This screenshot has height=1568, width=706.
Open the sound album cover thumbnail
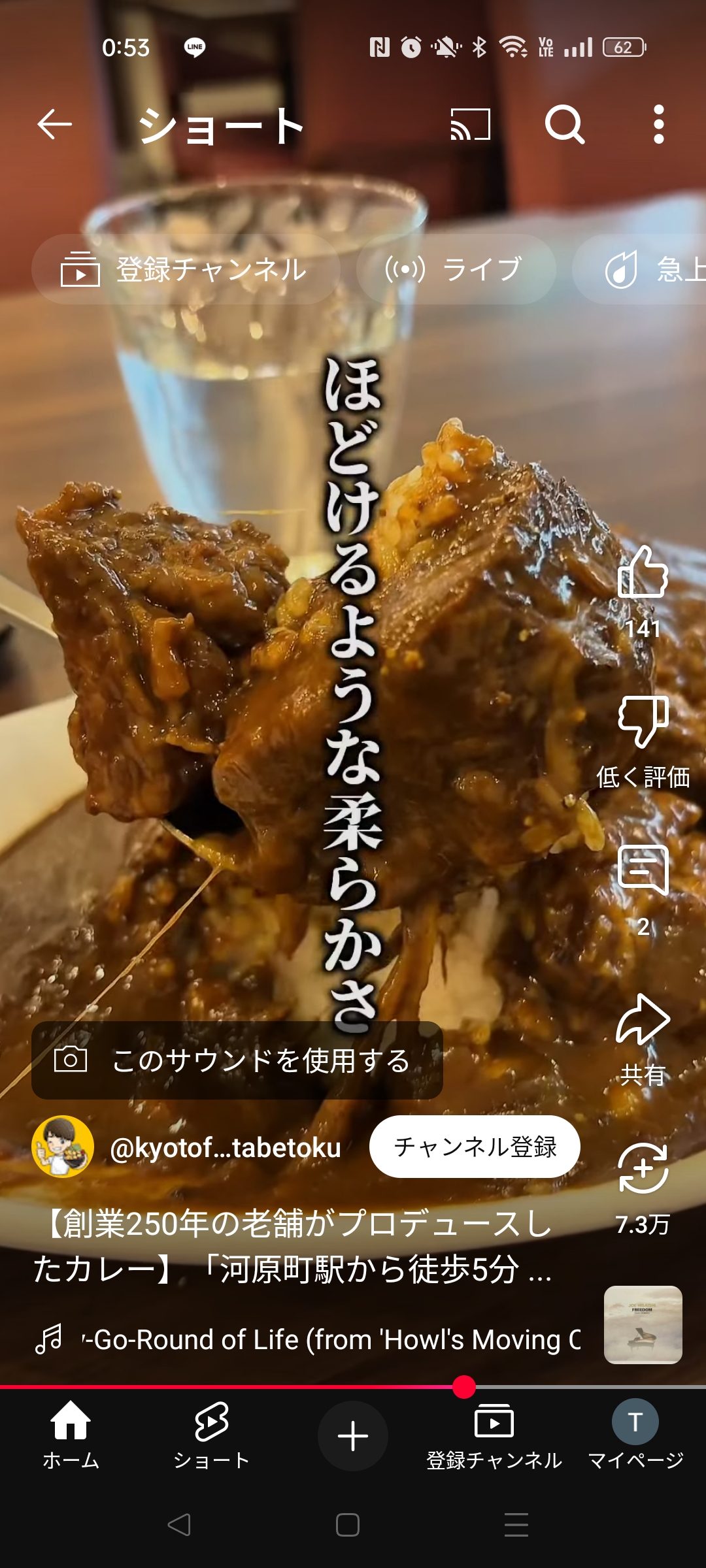643,1325
